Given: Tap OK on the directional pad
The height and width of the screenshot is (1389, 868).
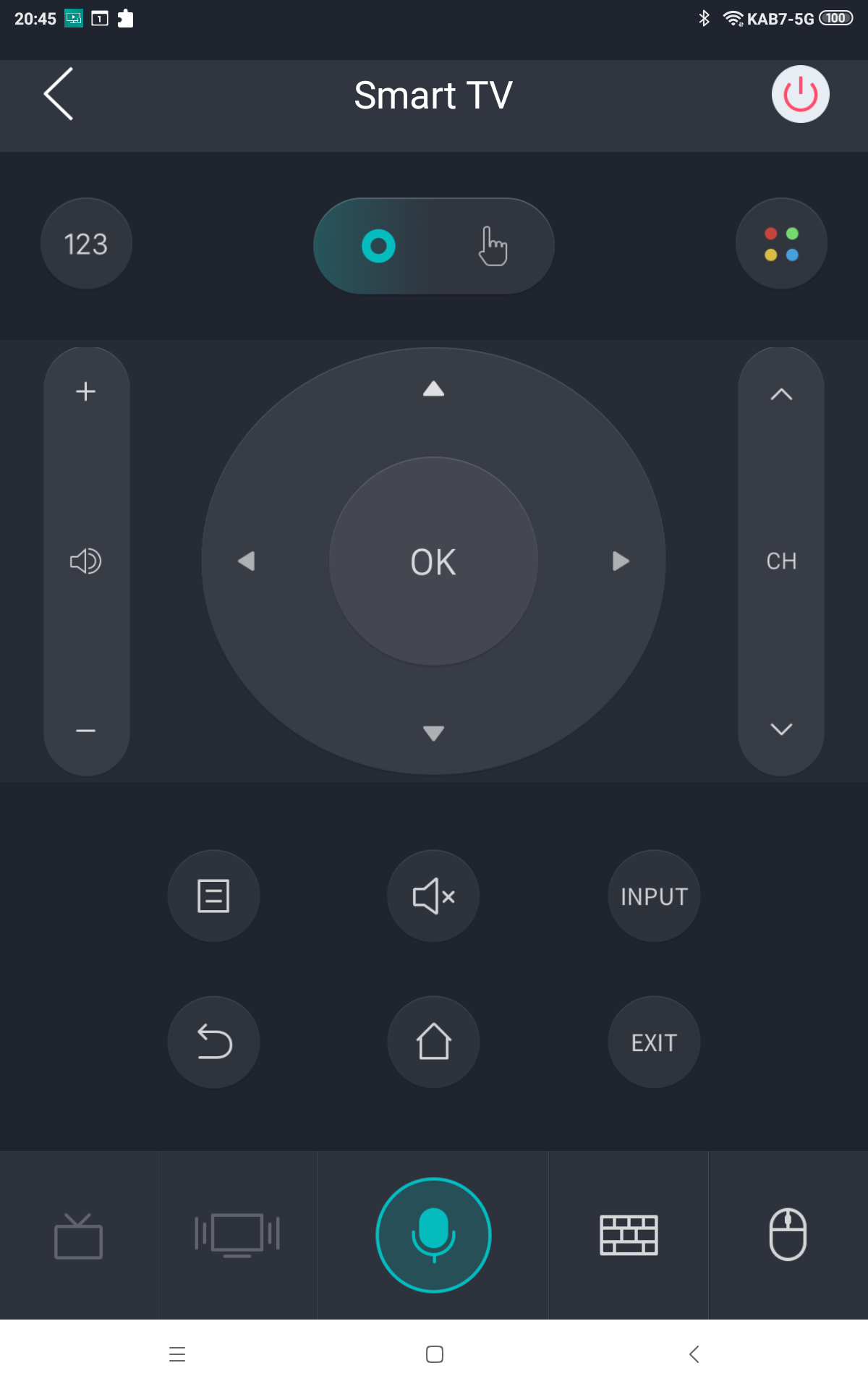Looking at the screenshot, I should tap(434, 561).
